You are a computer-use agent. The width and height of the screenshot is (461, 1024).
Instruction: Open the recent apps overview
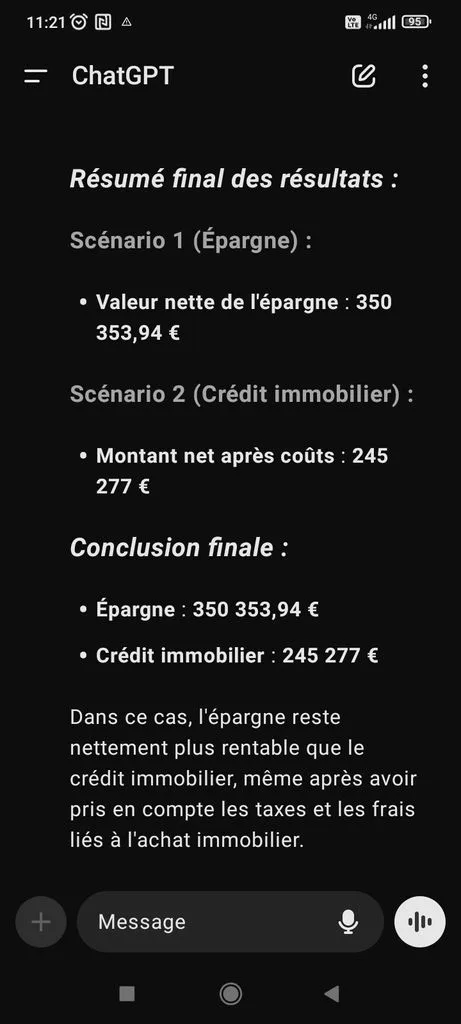tap(127, 994)
